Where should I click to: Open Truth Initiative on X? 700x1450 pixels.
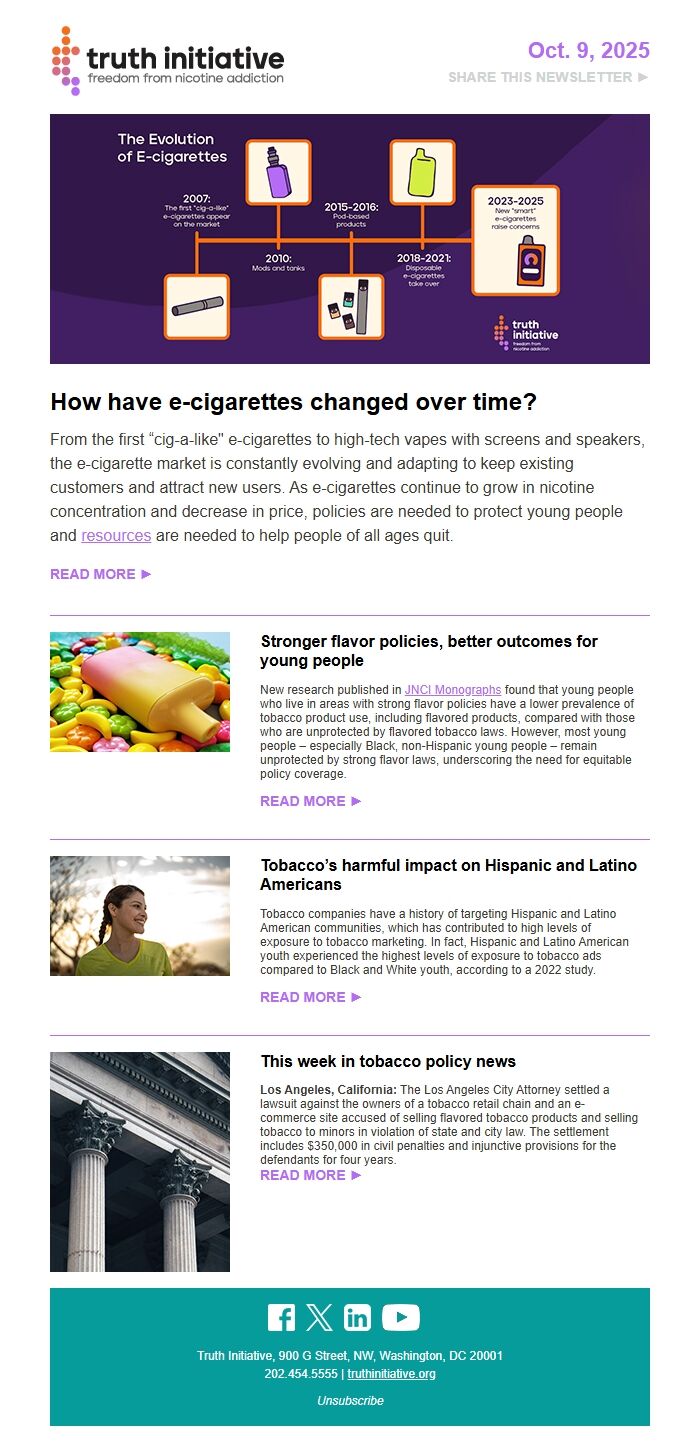pyautogui.click(x=319, y=1318)
